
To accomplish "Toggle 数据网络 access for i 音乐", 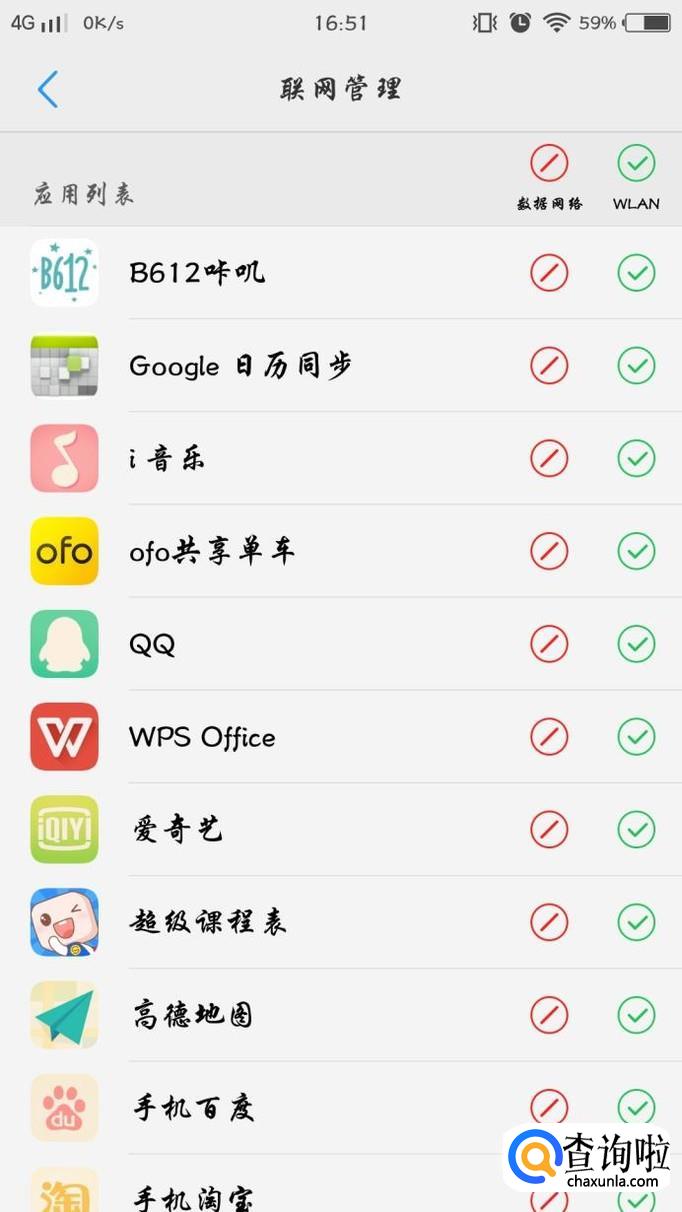I will tap(549, 459).
